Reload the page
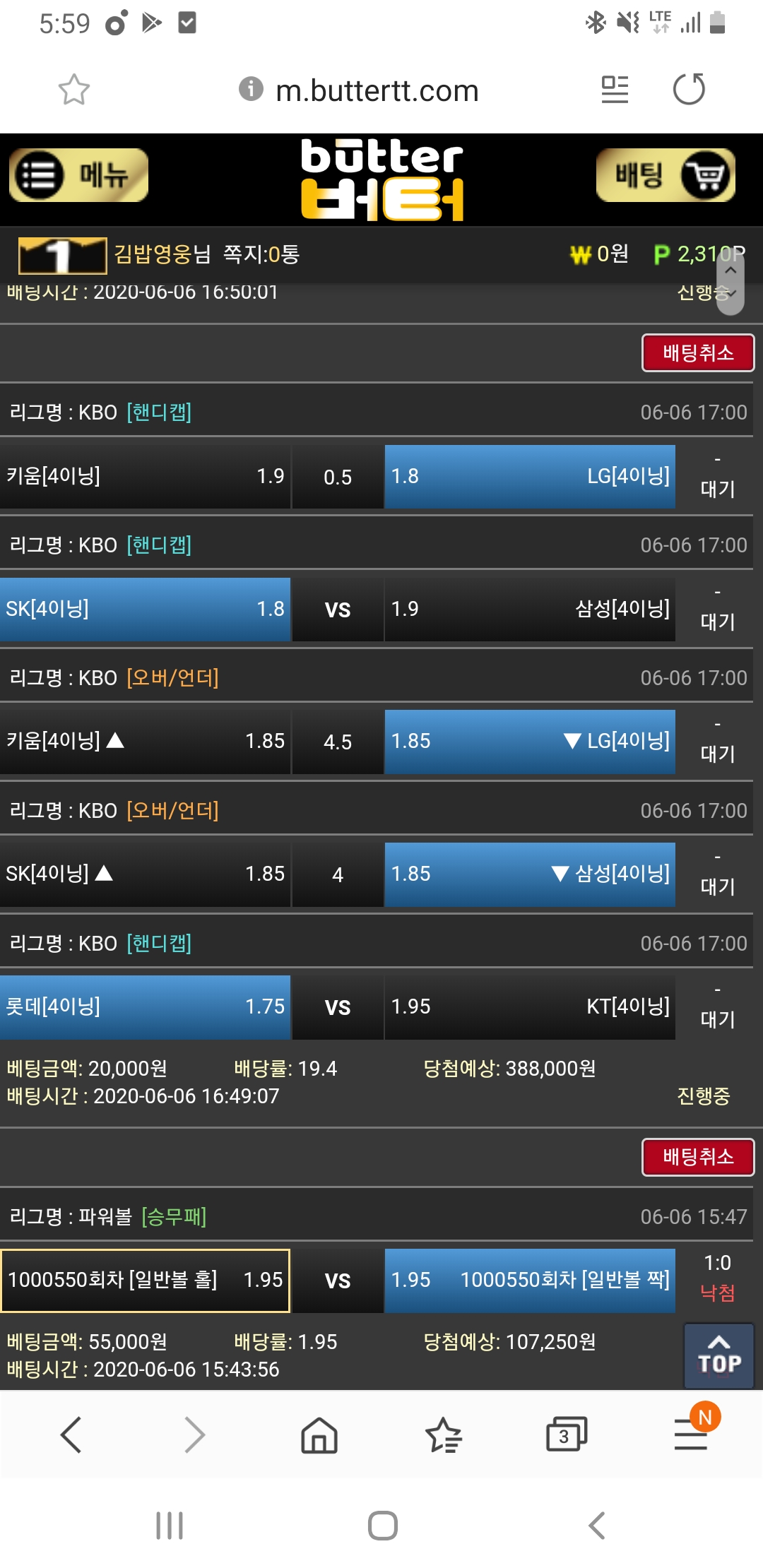Viewport: 763px width, 1568px height. click(x=689, y=90)
